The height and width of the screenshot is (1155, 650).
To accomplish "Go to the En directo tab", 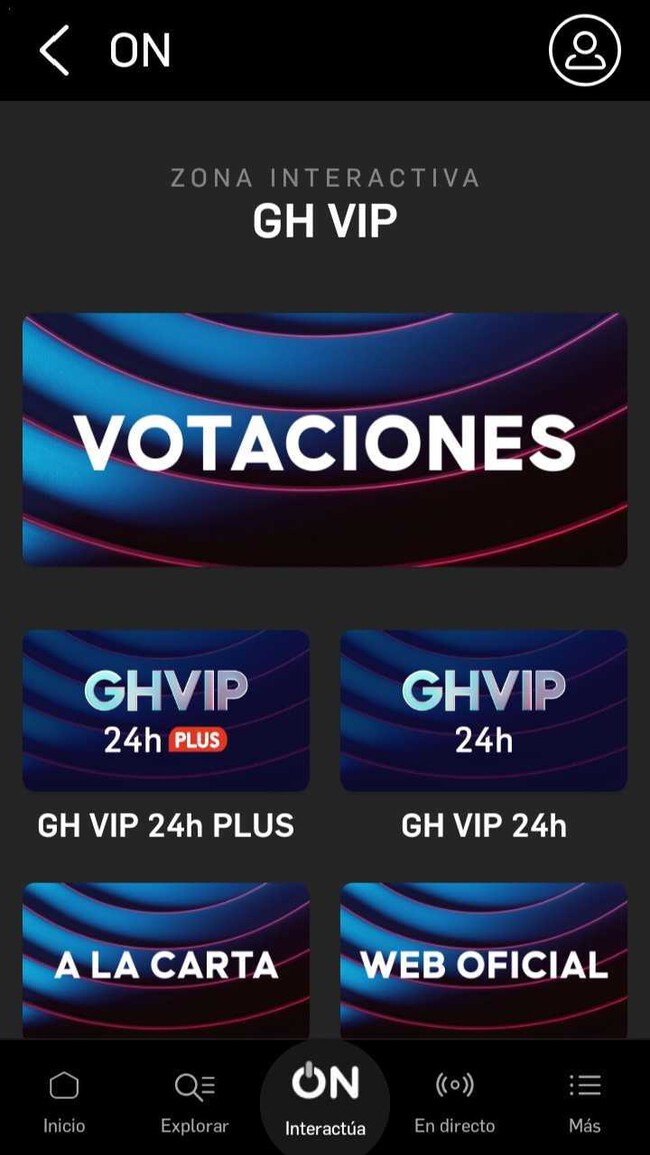I will coord(455,1102).
